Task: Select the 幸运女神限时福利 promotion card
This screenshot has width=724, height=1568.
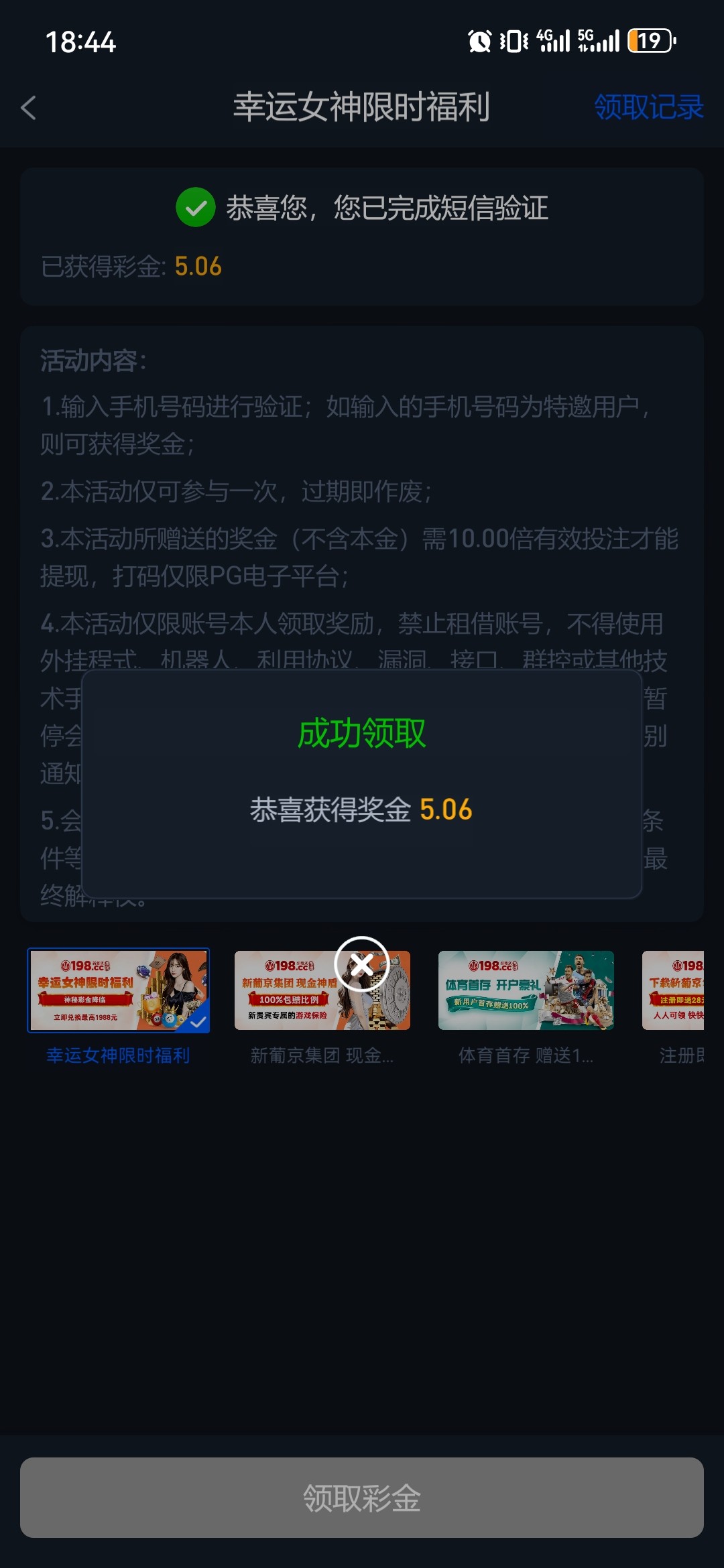Action: [x=118, y=990]
